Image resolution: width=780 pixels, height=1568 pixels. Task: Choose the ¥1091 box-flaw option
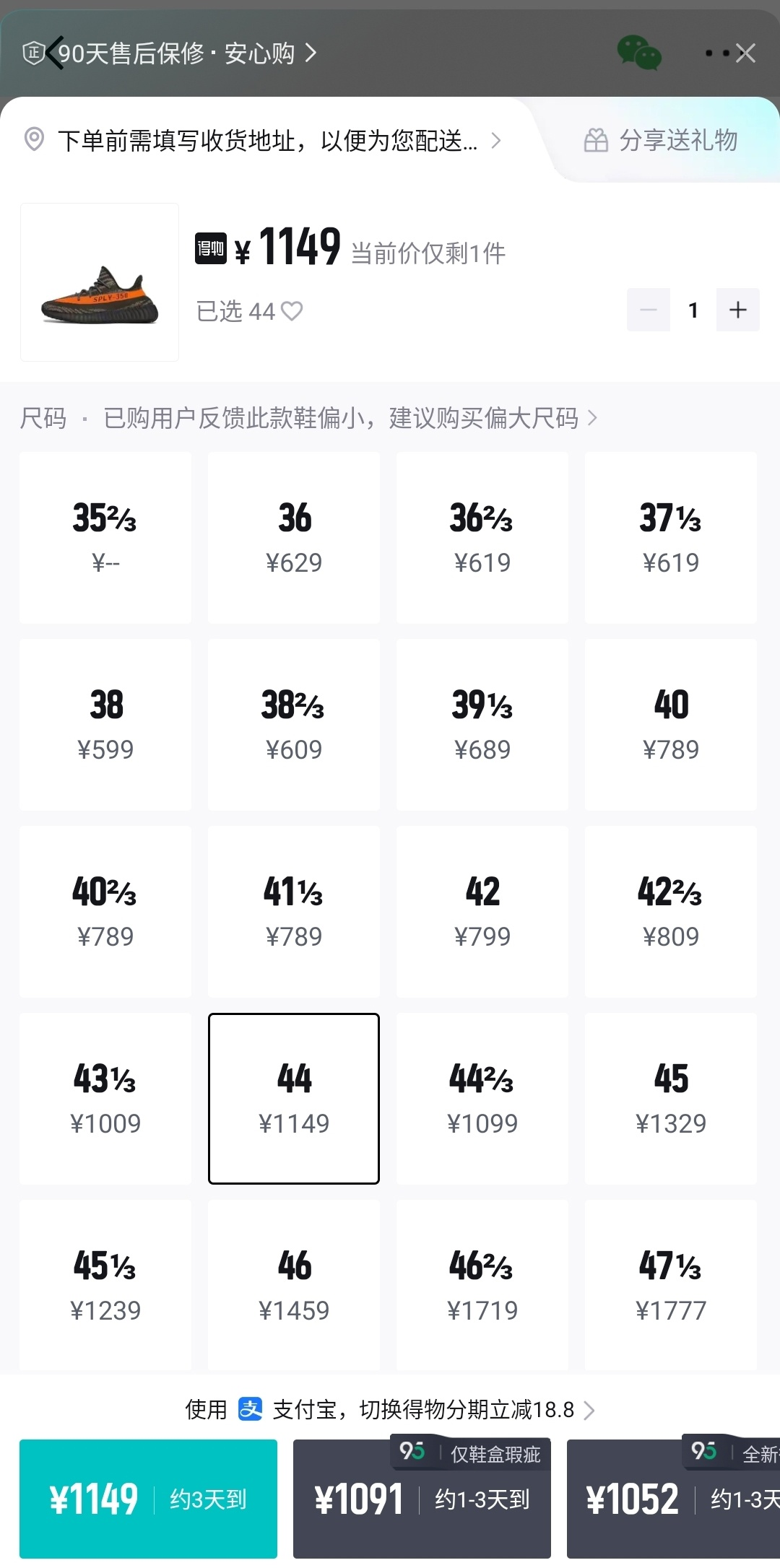tap(422, 1499)
